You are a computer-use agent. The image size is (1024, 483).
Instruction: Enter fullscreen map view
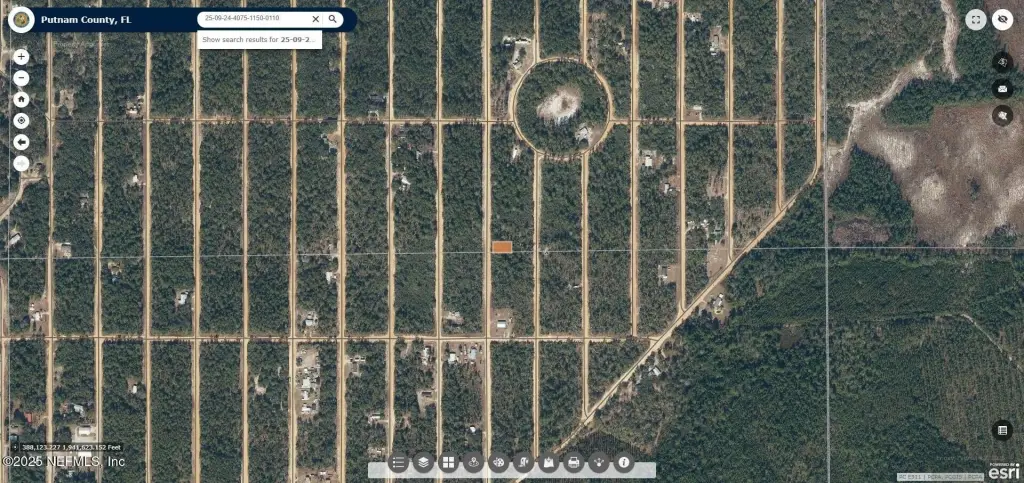click(976, 19)
